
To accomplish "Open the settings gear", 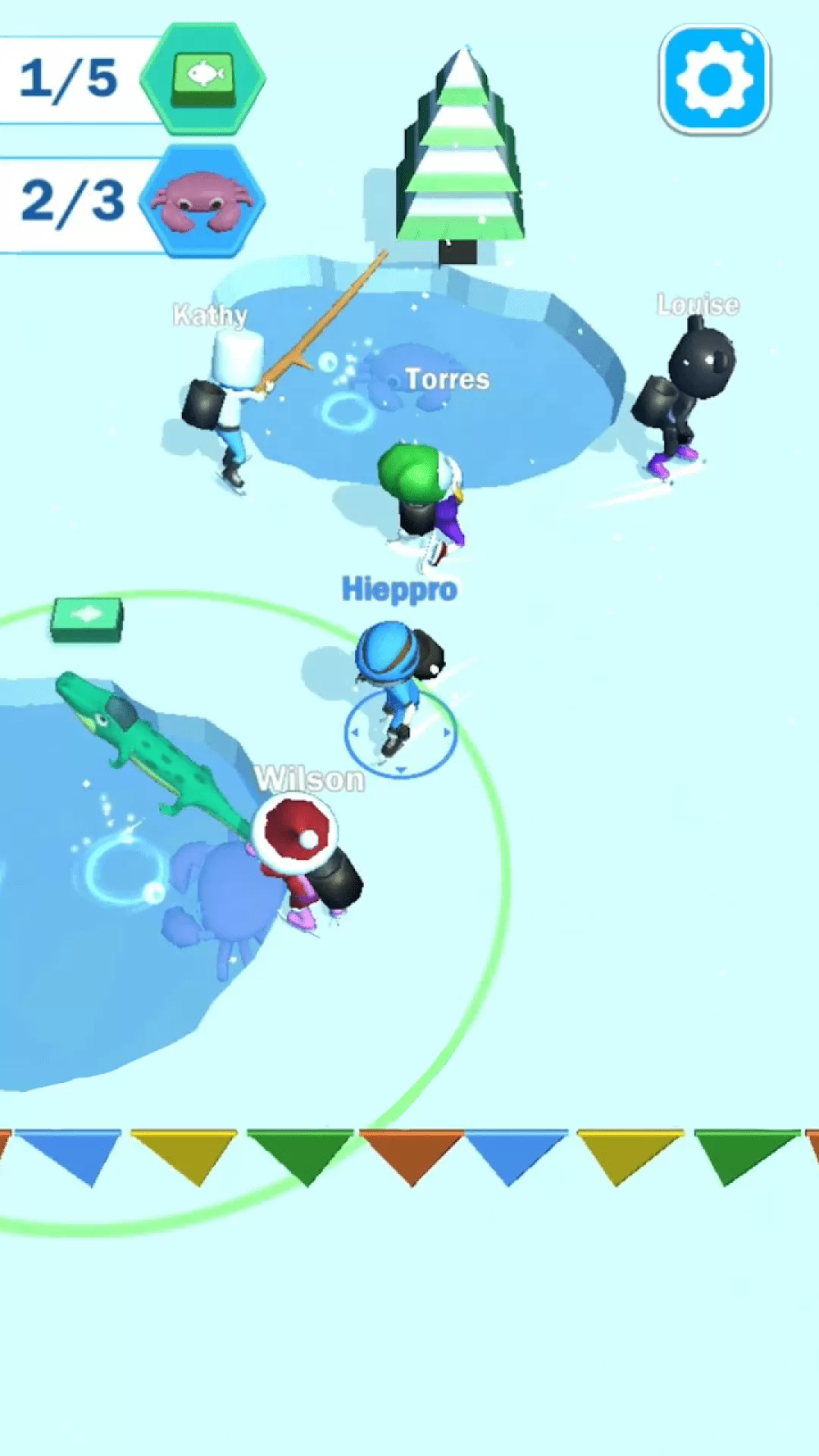I will 714,80.
